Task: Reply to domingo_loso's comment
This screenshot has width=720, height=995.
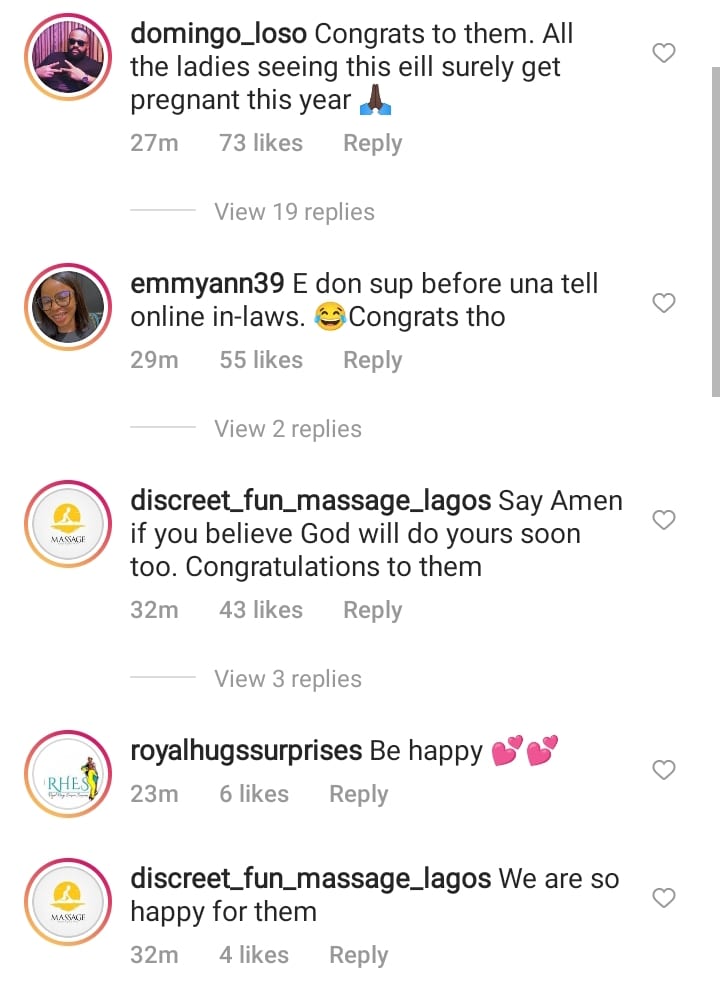Action: tap(372, 143)
